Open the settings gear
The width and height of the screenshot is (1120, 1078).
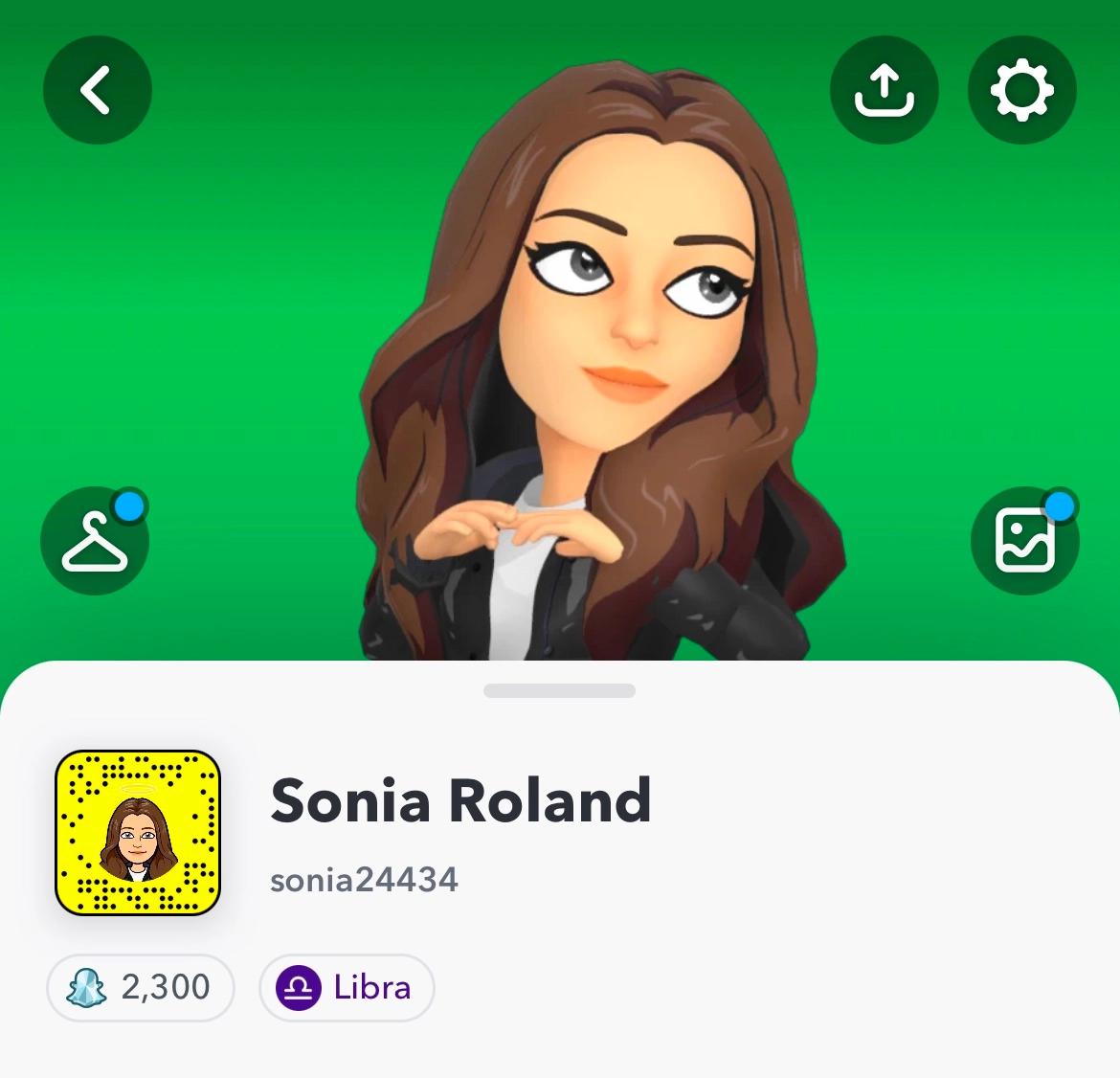click(1021, 90)
